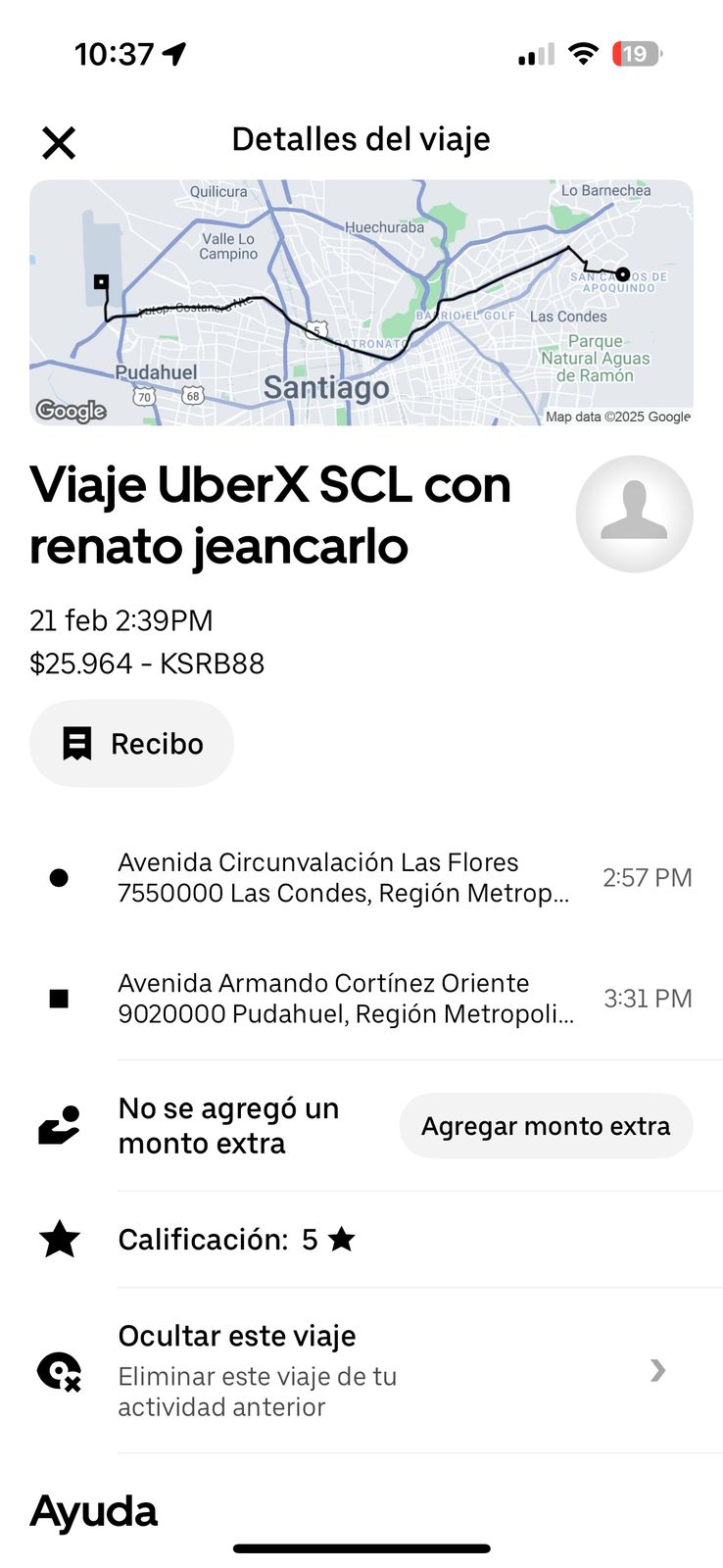The width and height of the screenshot is (723, 1568).
Task: View the Recibo for this trip
Action: click(x=131, y=744)
